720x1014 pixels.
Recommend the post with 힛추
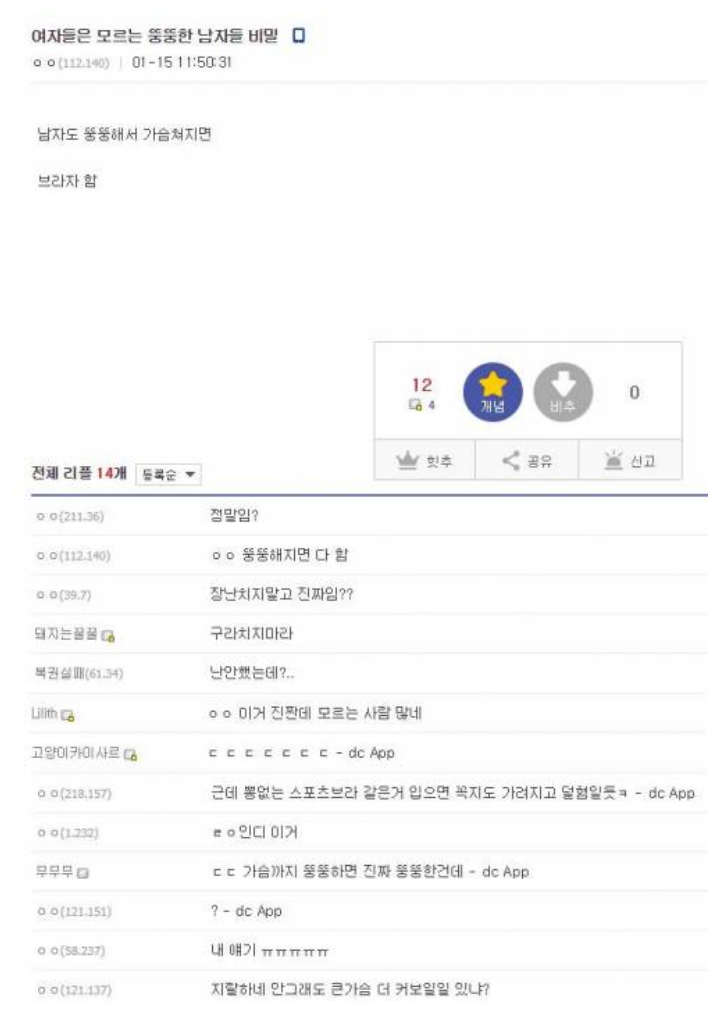click(x=425, y=461)
